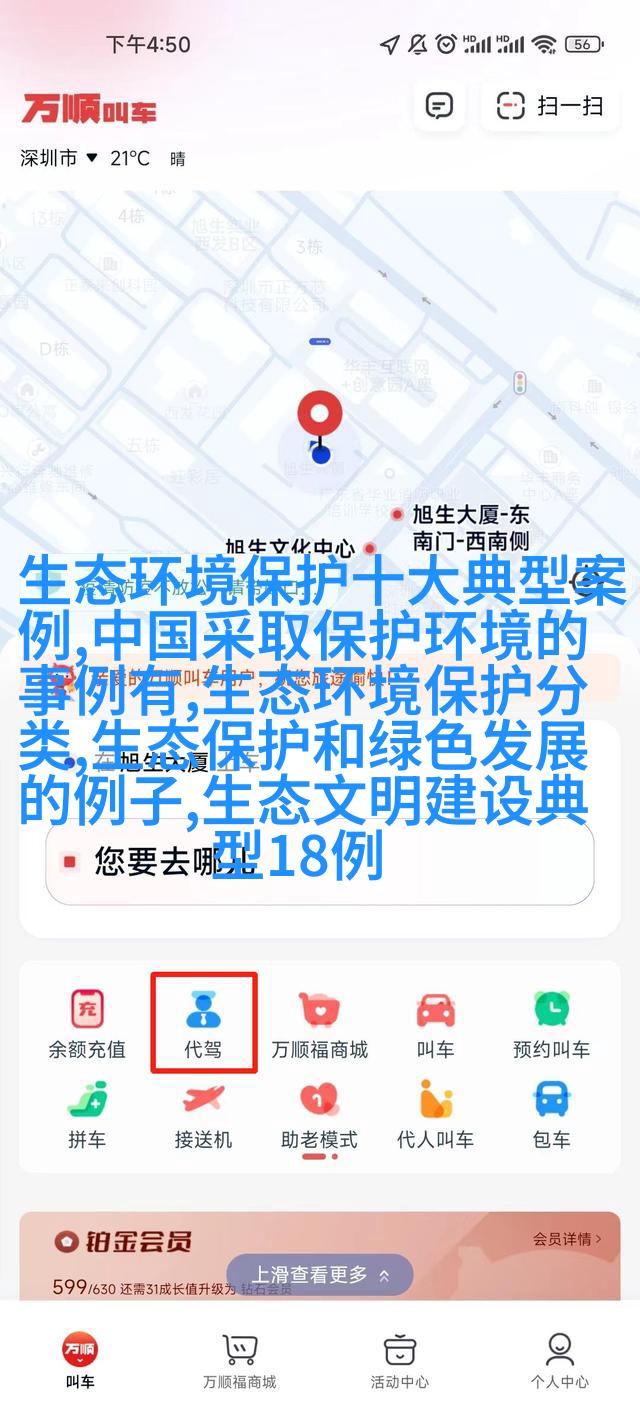Open the messages icon in top bar
This screenshot has height=1422, width=640.
point(439,106)
